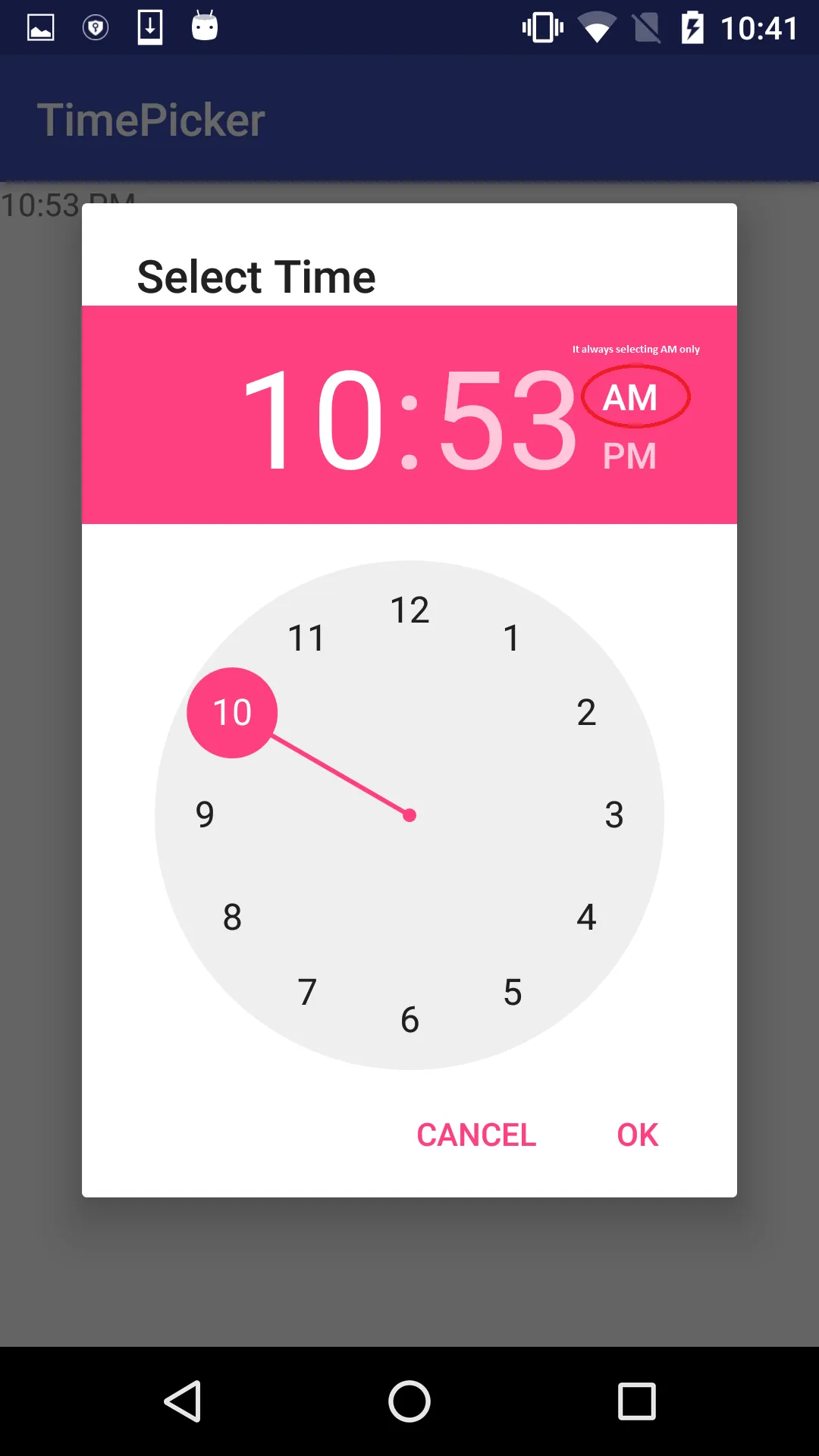Viewport: 819px width, 1456px height.
Task: Pick hour 8 on the clock face
Action: click(232, 918)
